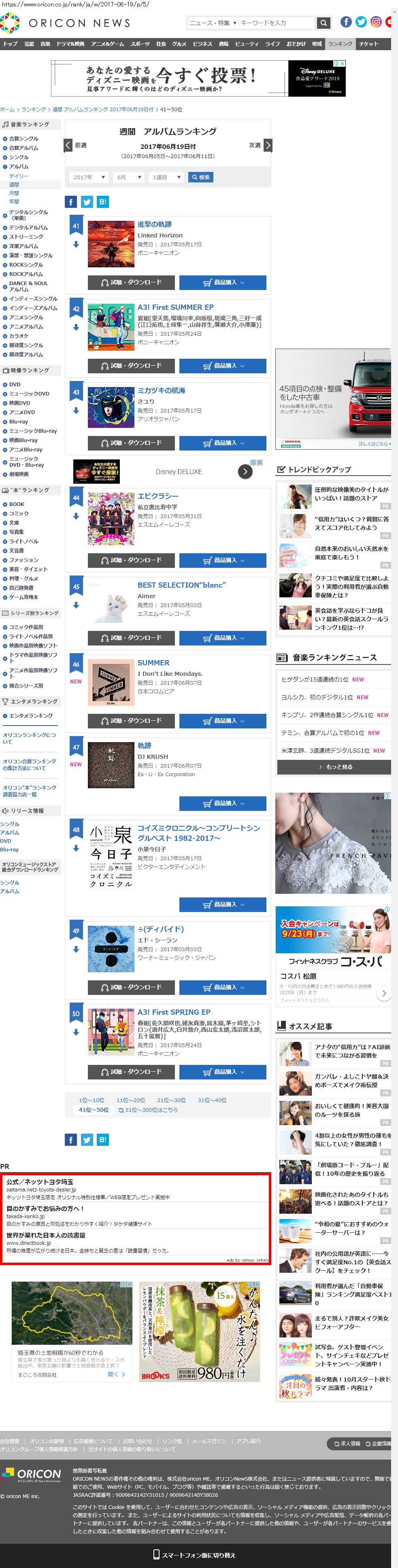Tap 商品購入 button for A3! First SUMMER EP
Viewport: 398px width, 1568px height.
click(222, 366)
